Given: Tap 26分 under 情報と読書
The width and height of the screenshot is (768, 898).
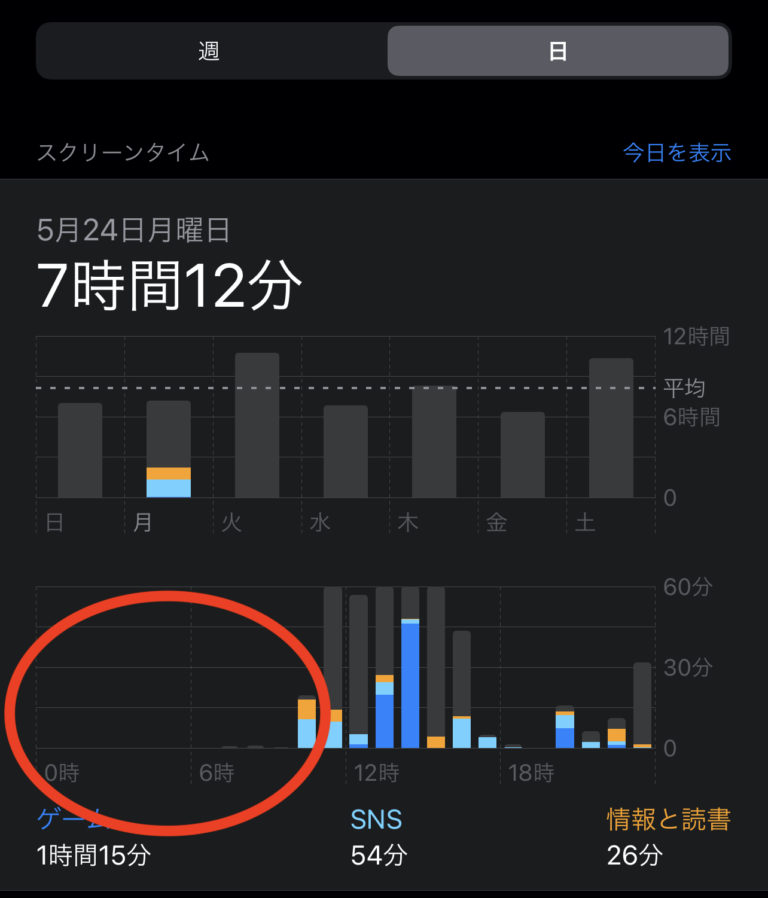Looking at the screenshot, I should point(635,855).
